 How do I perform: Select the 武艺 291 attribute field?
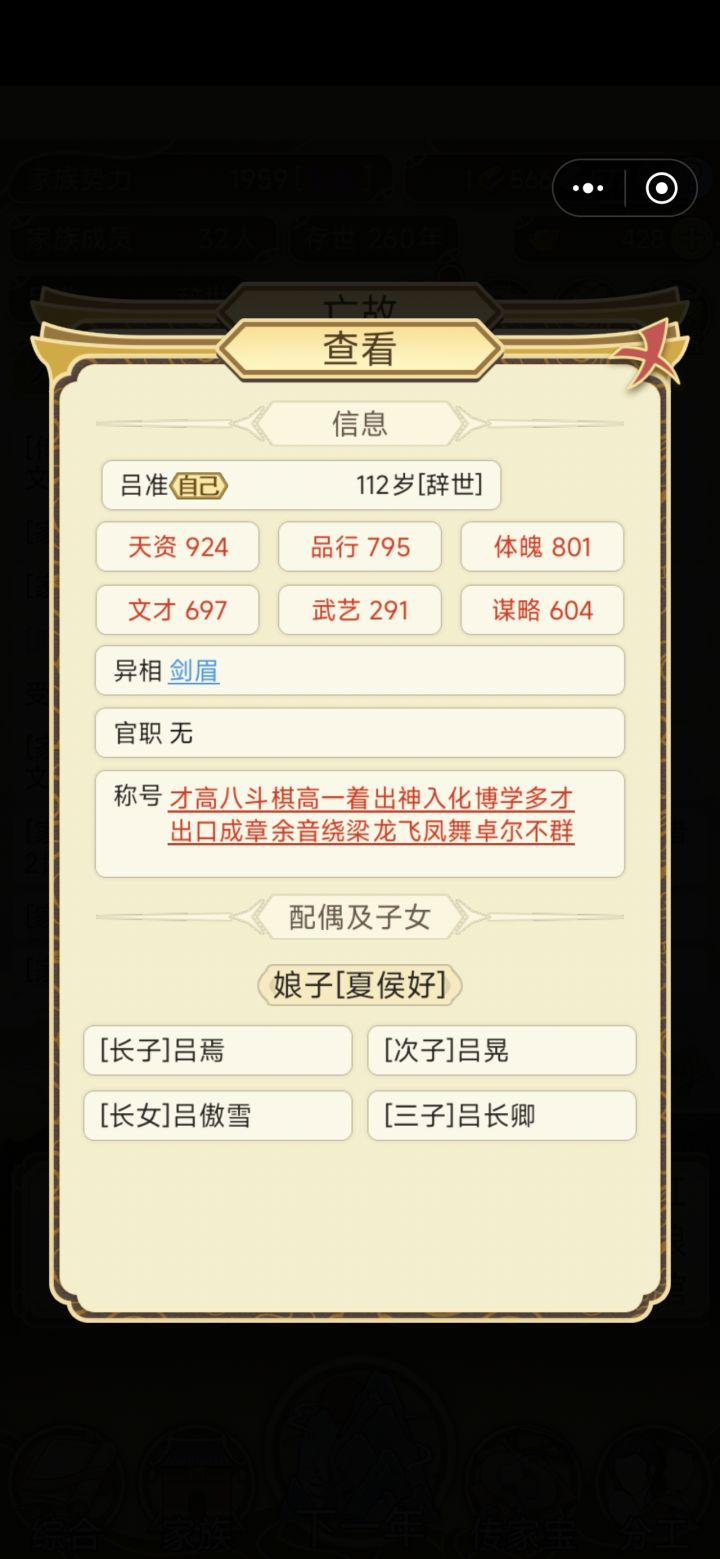(359, 610)
